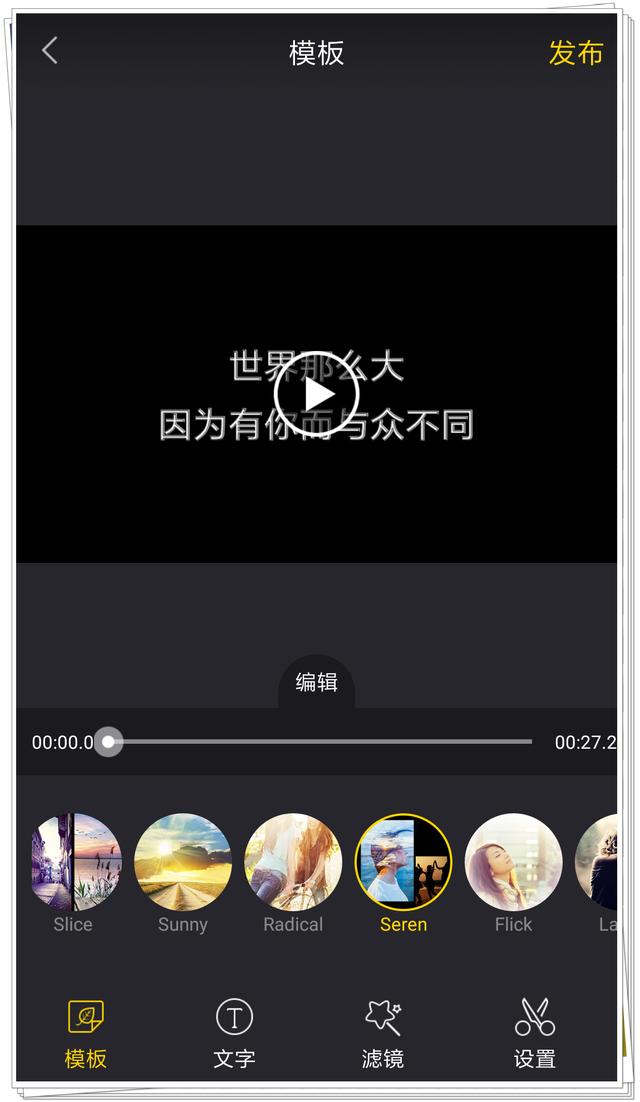Go back using the top-left arrow
This screenshot has height=1102, width=640.
point(50,51)
